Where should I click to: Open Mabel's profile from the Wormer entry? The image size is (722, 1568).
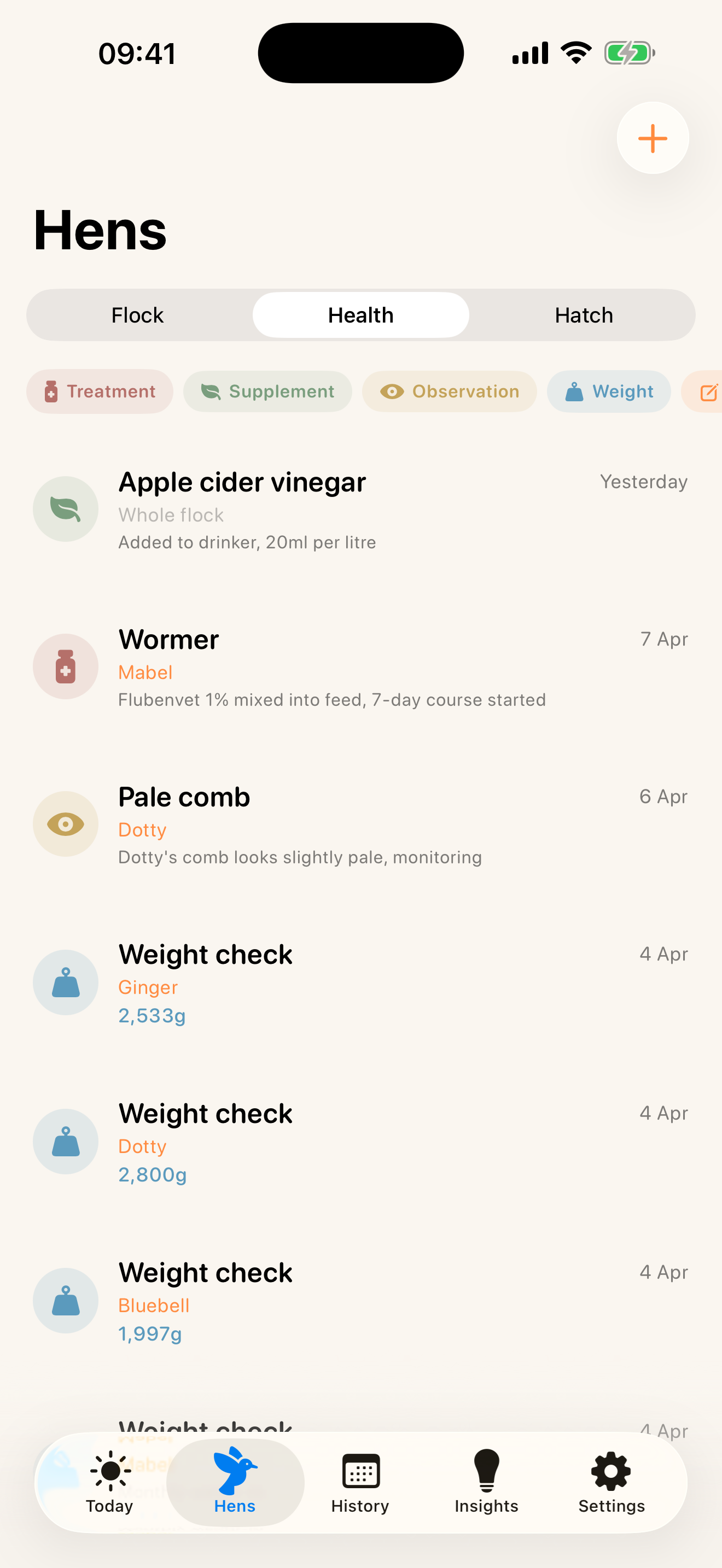(145, 672)
